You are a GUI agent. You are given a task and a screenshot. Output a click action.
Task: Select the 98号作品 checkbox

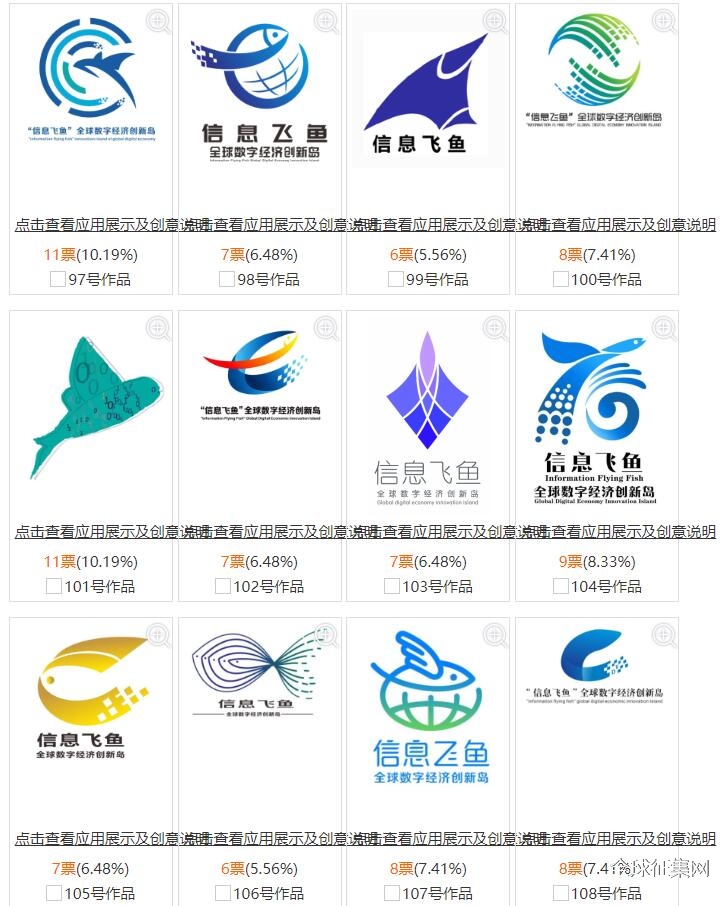point(227,280)
